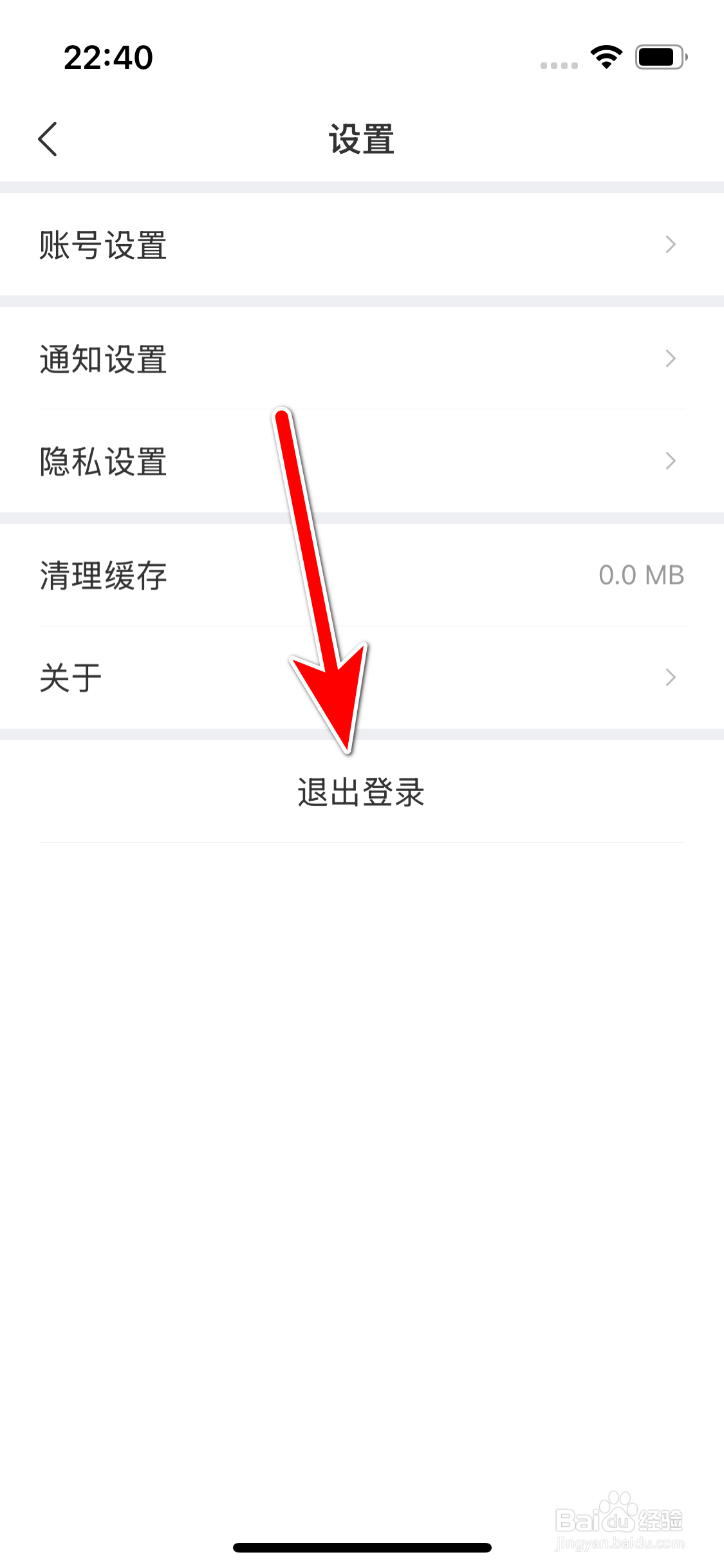724x1568 pixels.
Task: Click the 设置 title text
Action: point(362,138)
